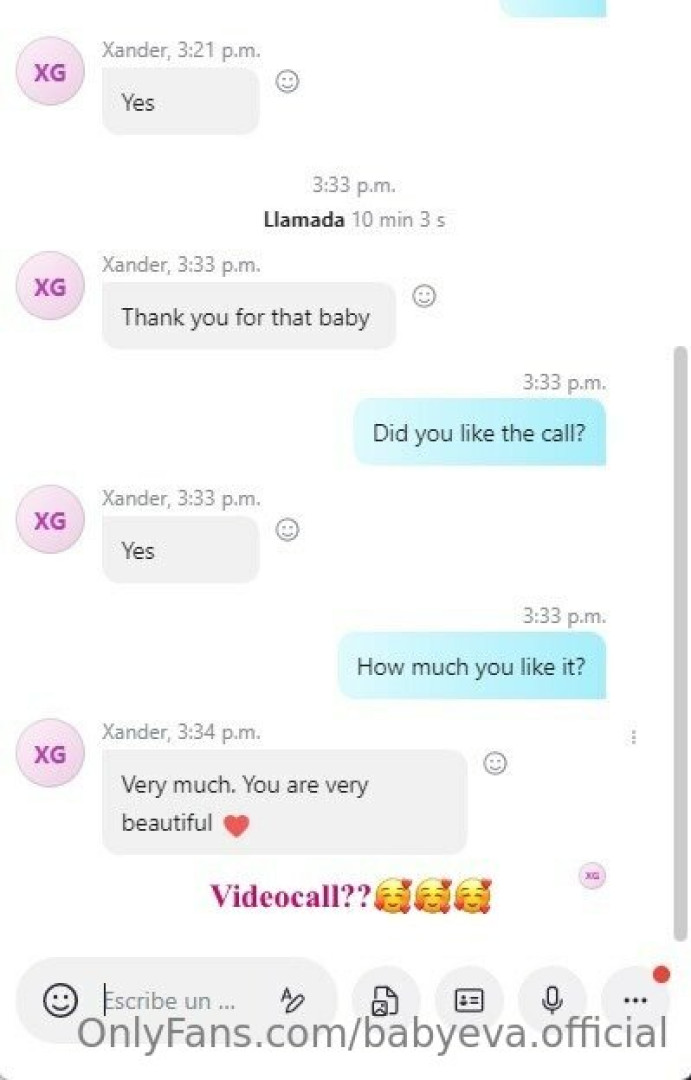Record a voice message with the microphone
Image resolution: width=691 pixels, height=1080 pixels.
551,1000
